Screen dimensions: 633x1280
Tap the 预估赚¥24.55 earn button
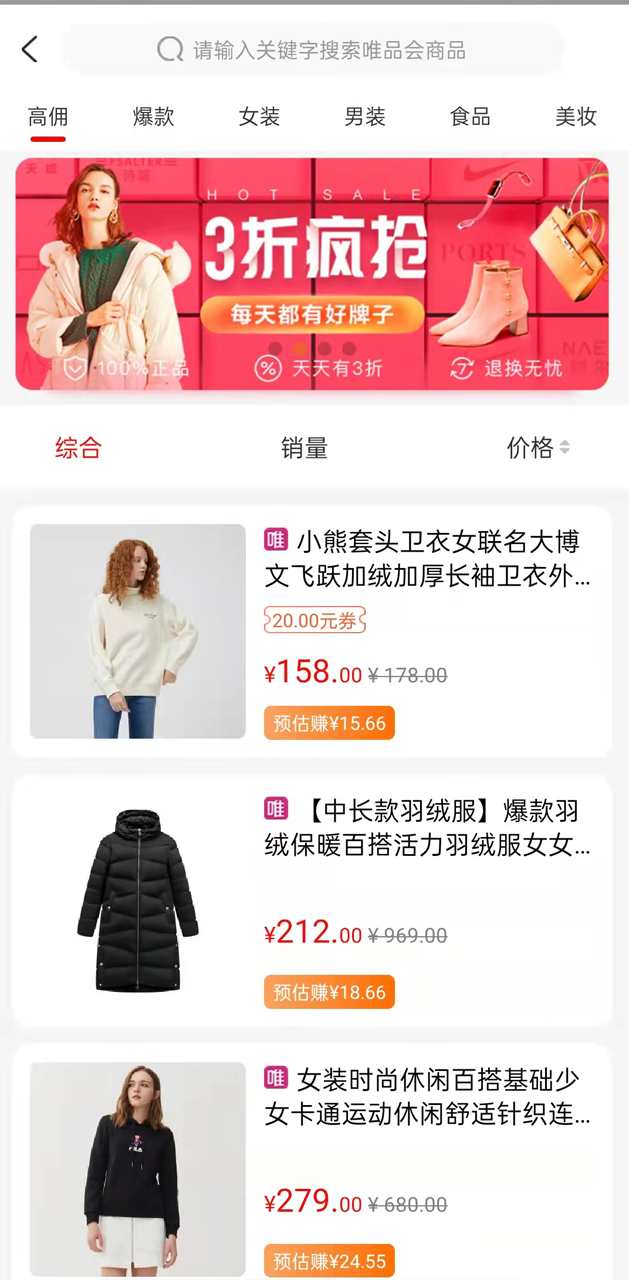point(329,1261)
